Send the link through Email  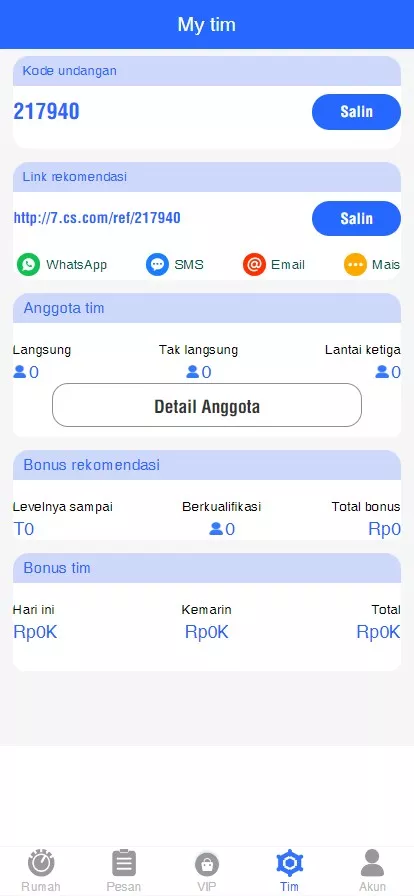pyautogui.click(x=273, y=265)
